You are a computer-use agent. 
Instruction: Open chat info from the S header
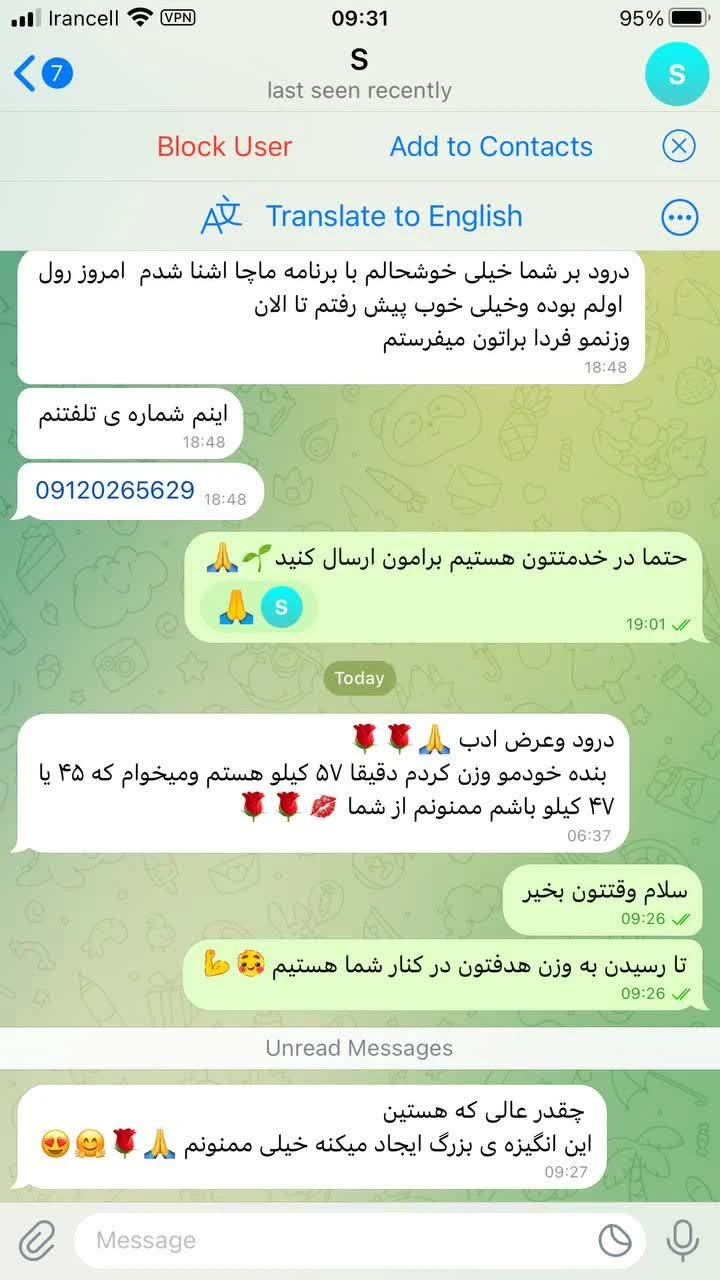point(359,73)
